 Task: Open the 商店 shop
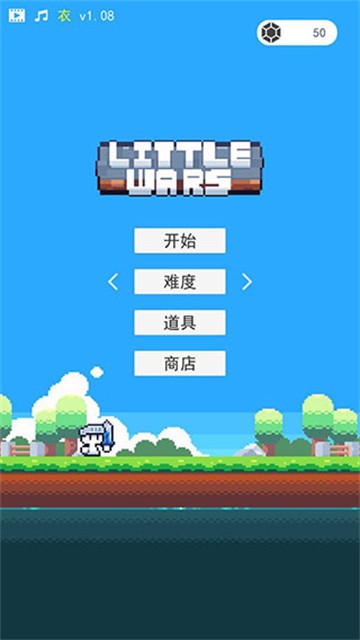point(180,363)
